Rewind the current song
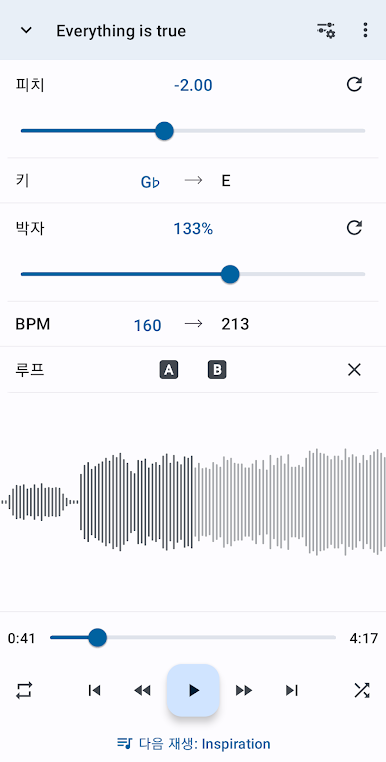The width and height of the screenshot is (386, 762). tap(142, 690)
